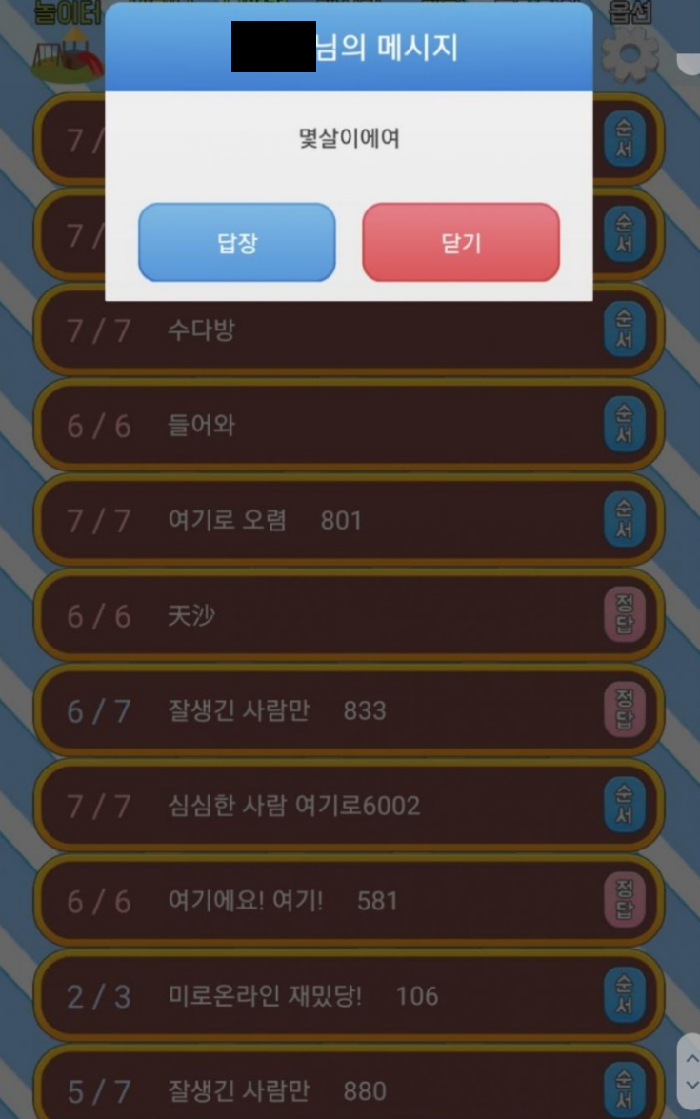Open the 수다방 room

tap(330, 331)
